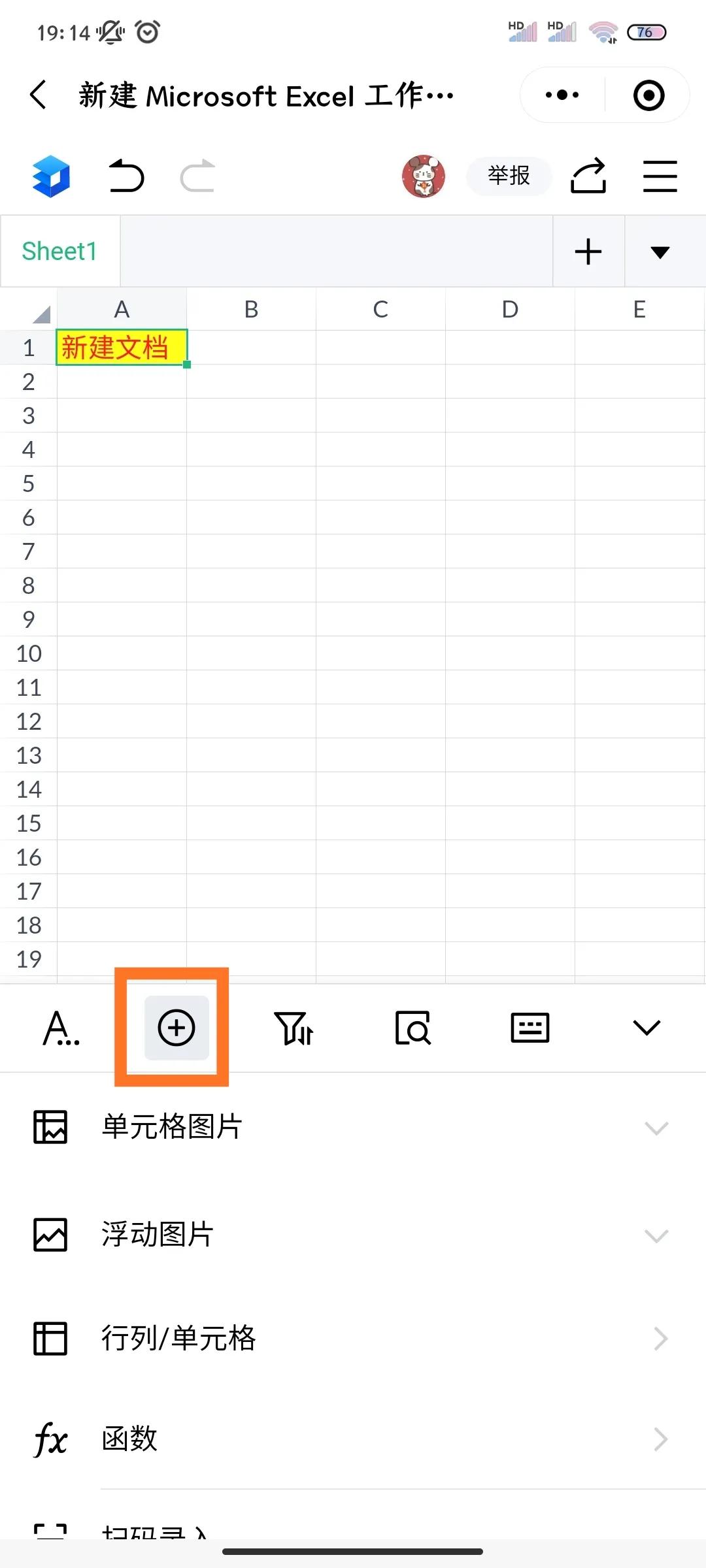This screenshot has height=1568, width=706.
Task: Expand the 单元格图片 section
Action: 171,1127
